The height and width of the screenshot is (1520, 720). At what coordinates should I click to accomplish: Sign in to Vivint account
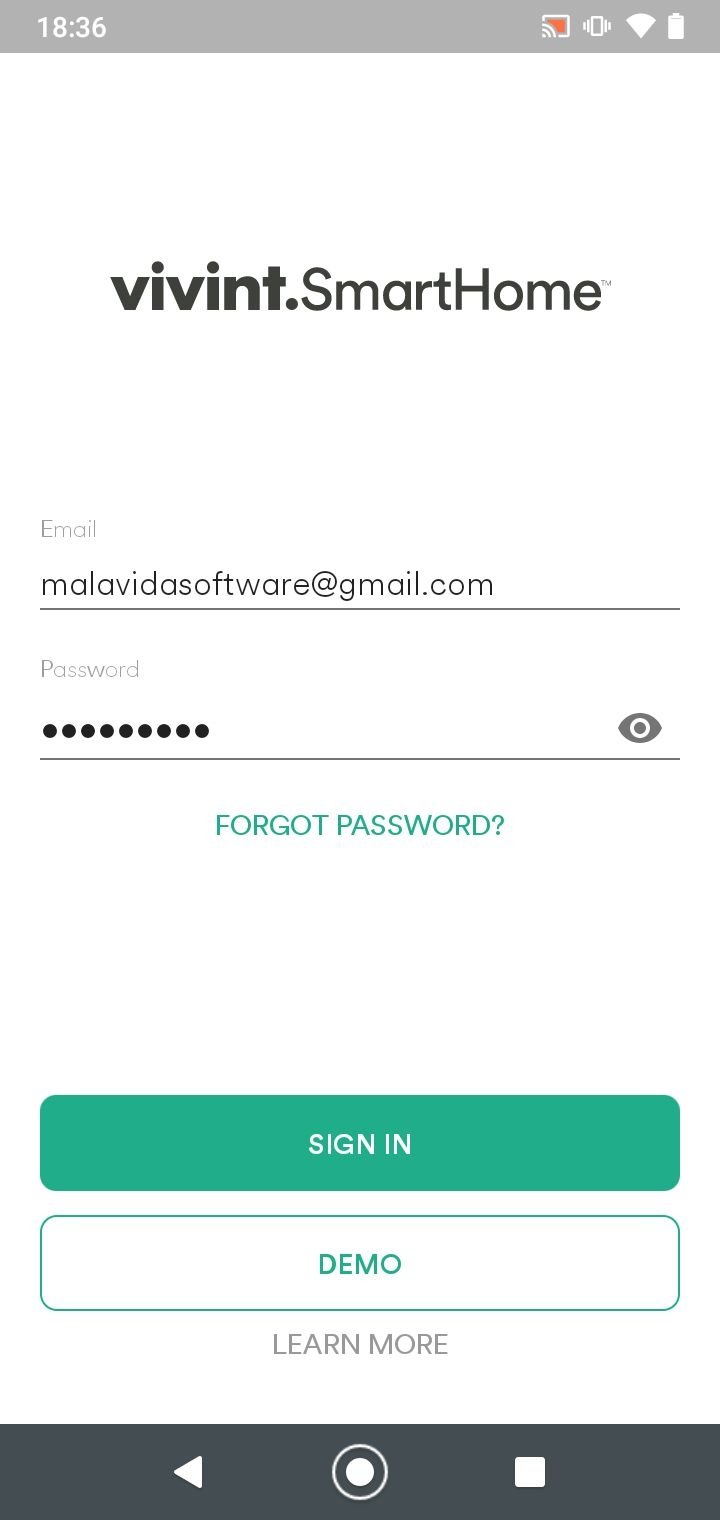pyautogui.click(x=360, y=1143)
